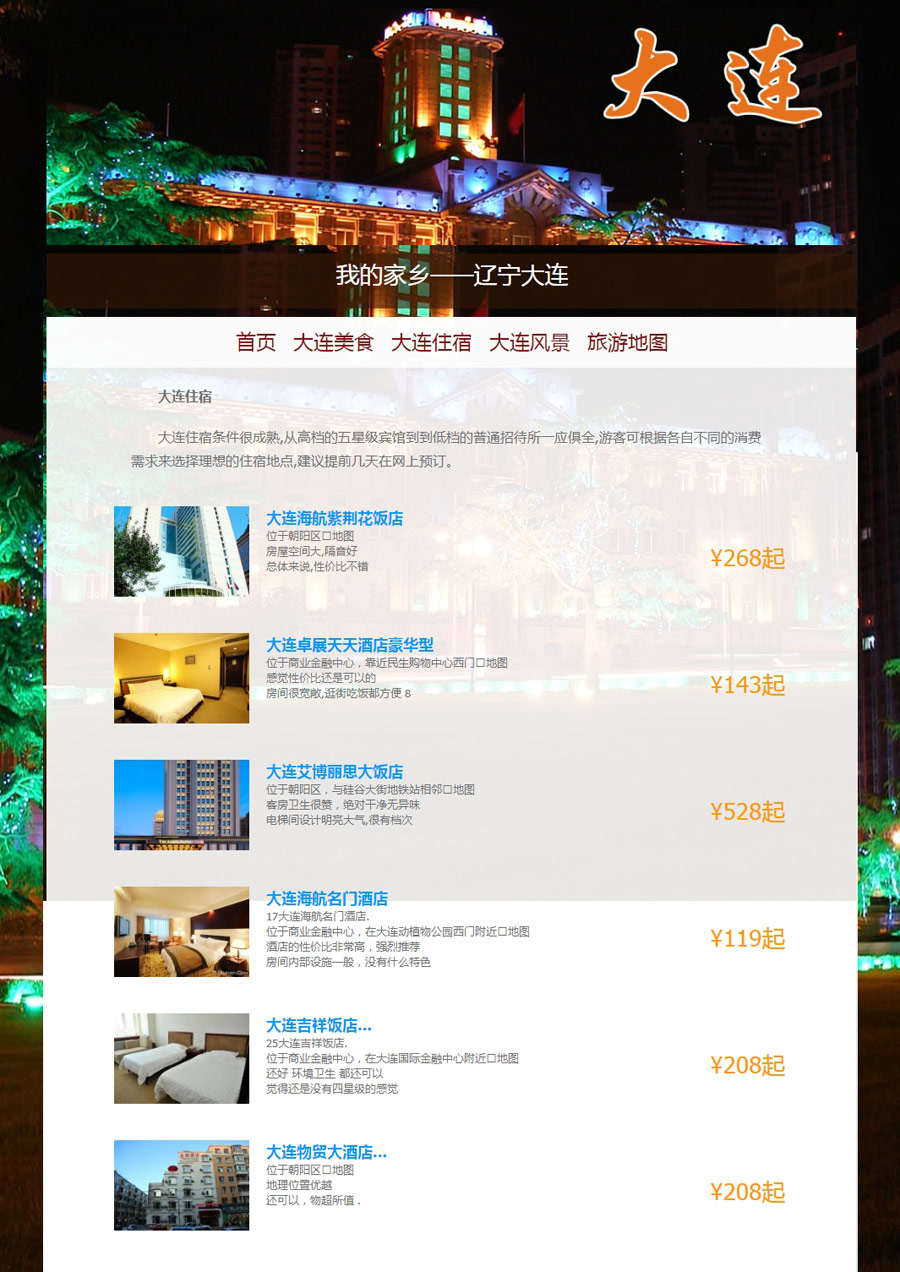Screen dimensions: 900x1272
Task: Open 大连海航紫荆花饭店 hotel link
Action: tap(334, 518)
